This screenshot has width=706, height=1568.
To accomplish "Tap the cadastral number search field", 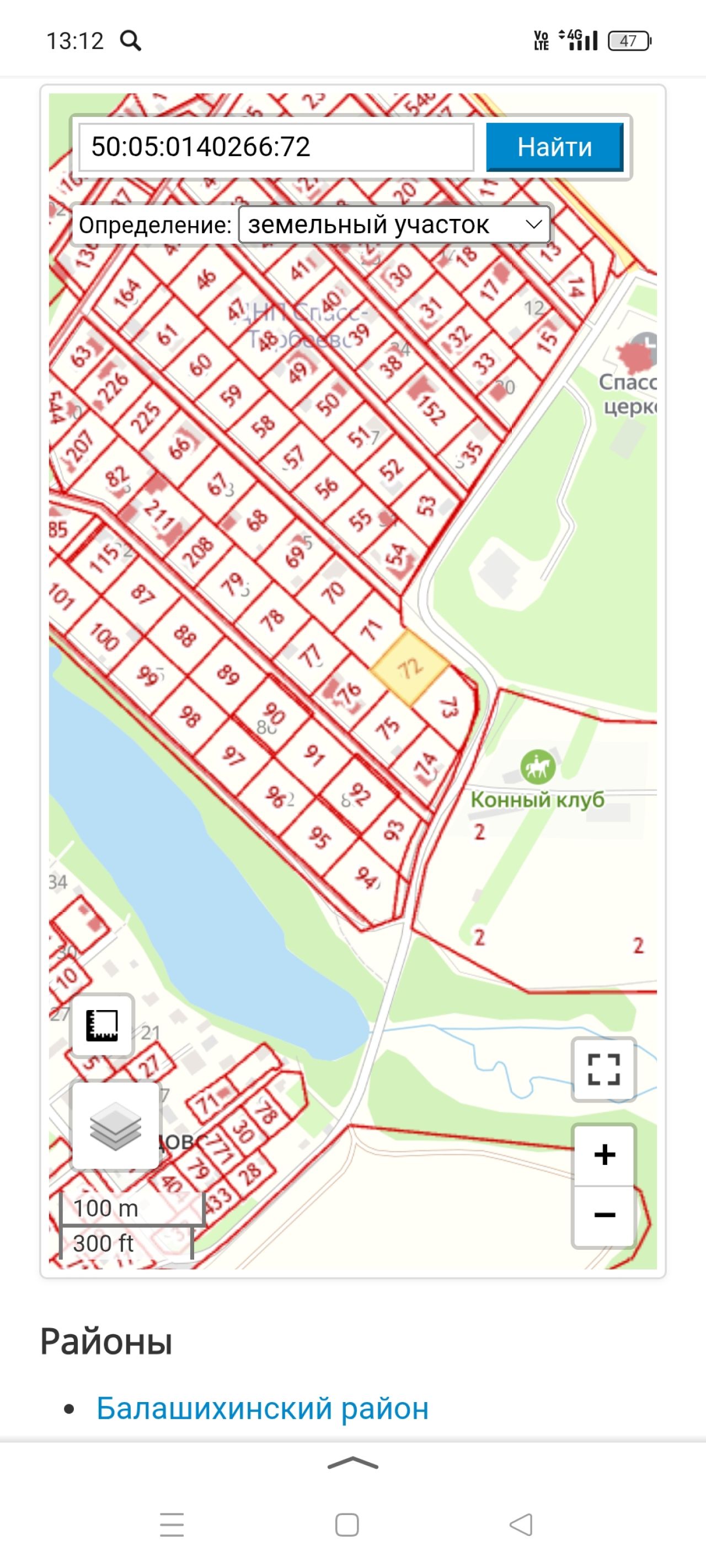I will 276,147.
